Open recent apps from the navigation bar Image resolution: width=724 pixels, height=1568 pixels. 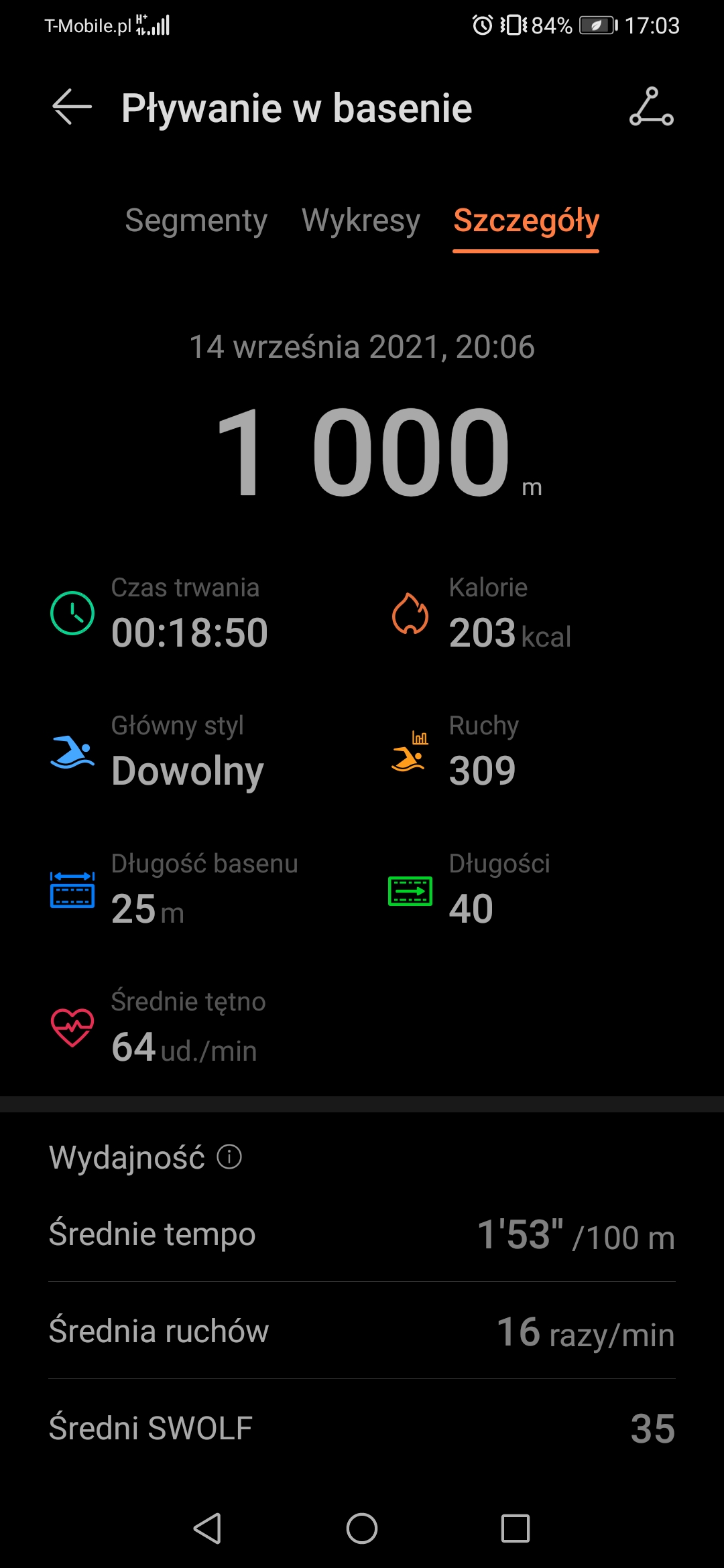click(516, 1528)
